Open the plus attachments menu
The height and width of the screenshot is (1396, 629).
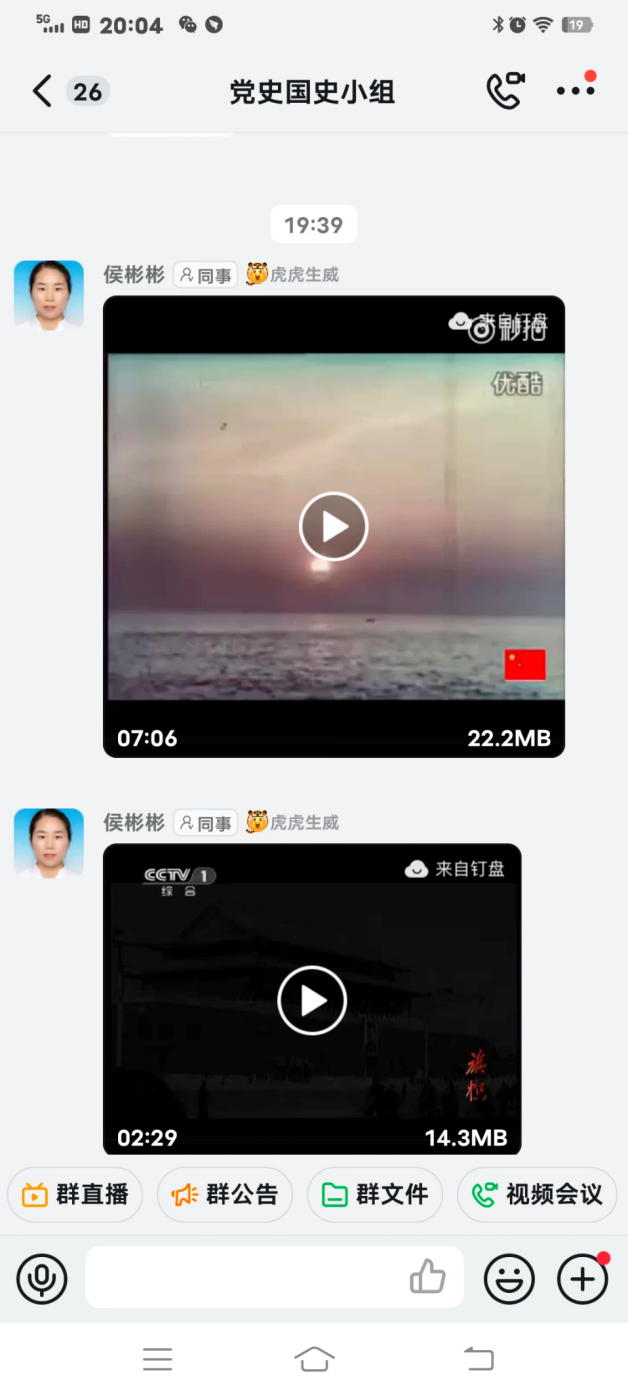pos(583,1278)
